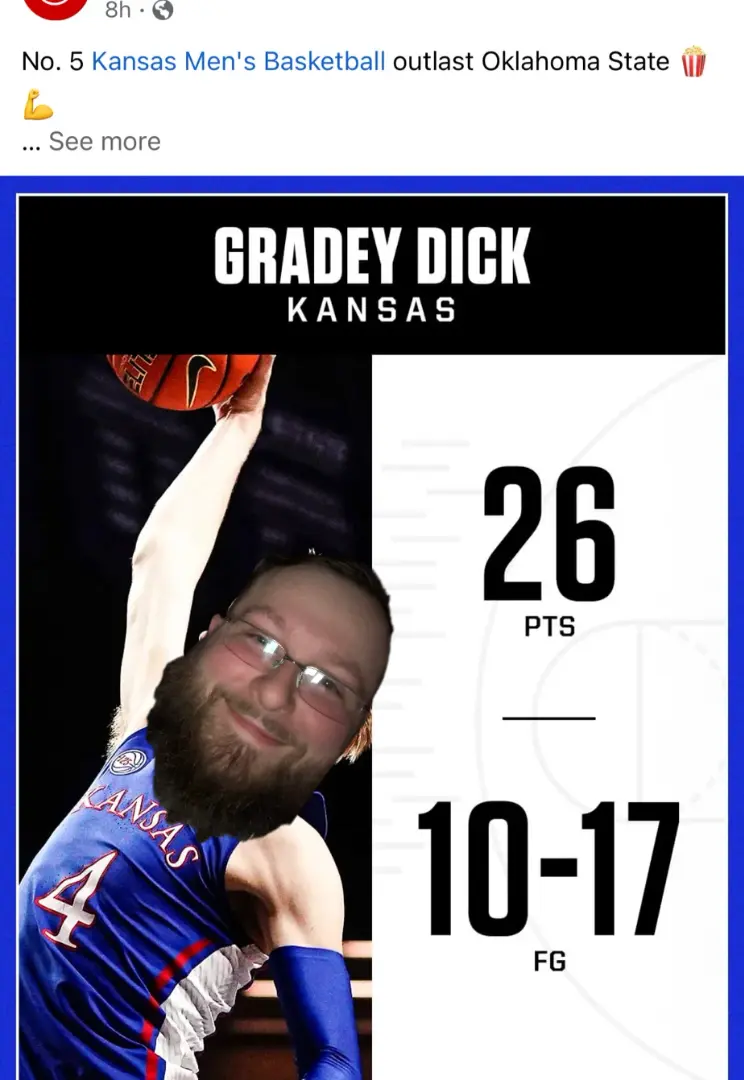Open the Gradey Dick stats image
744x1080 pixels.
[372, 630]
